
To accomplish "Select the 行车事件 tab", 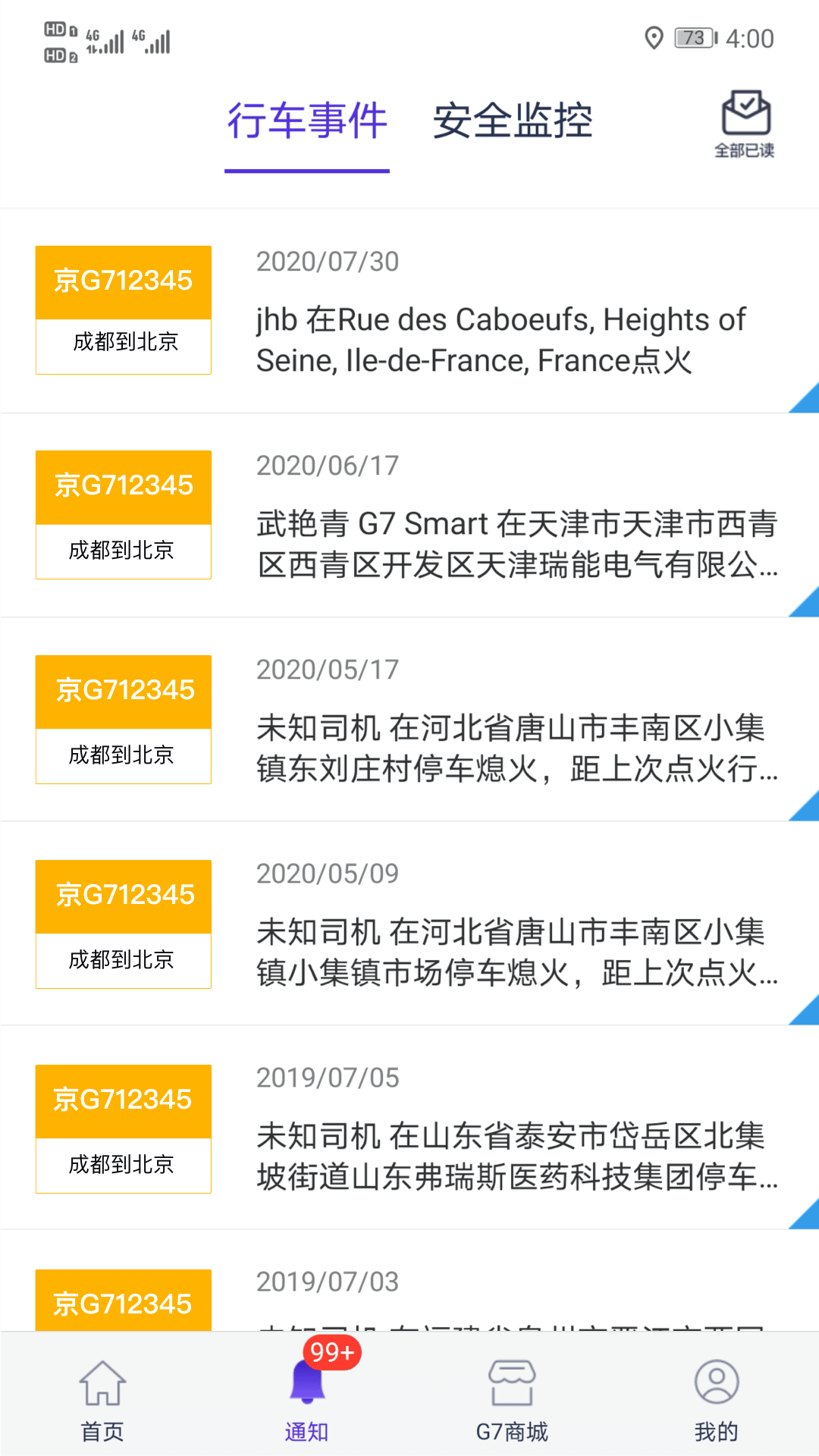I will point(307,121).
